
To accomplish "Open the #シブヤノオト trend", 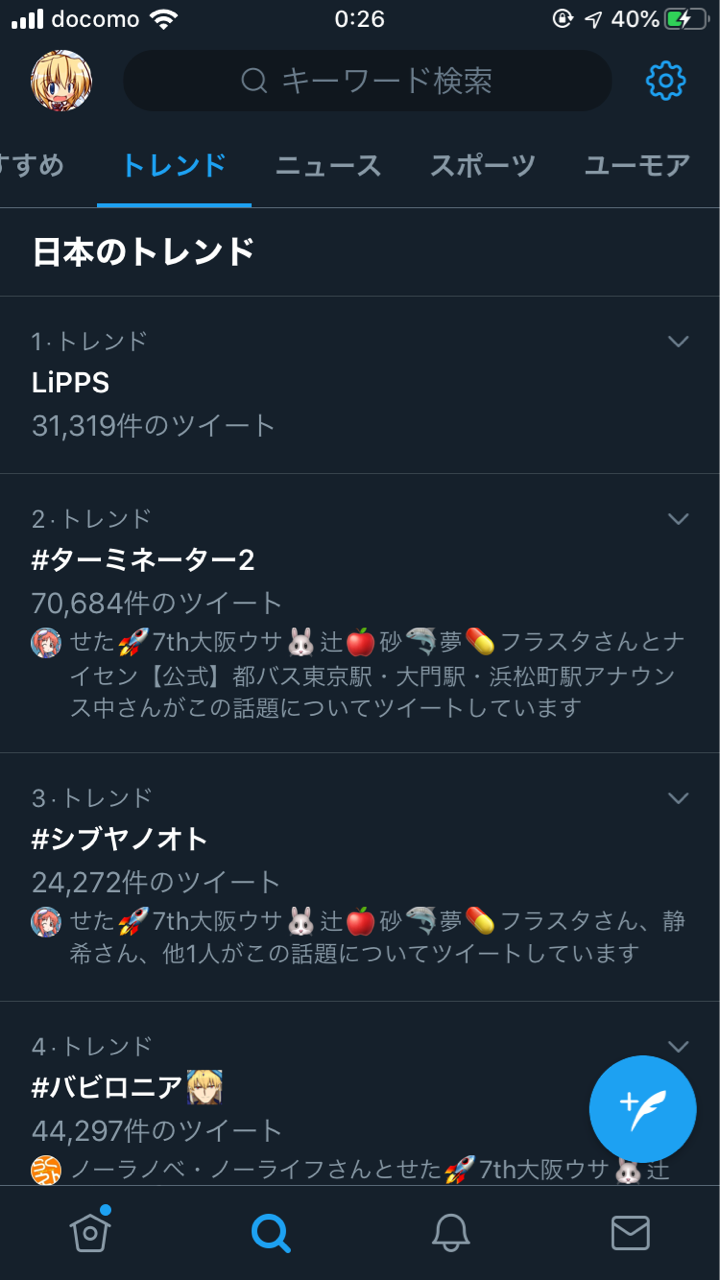I will point(360,878).
